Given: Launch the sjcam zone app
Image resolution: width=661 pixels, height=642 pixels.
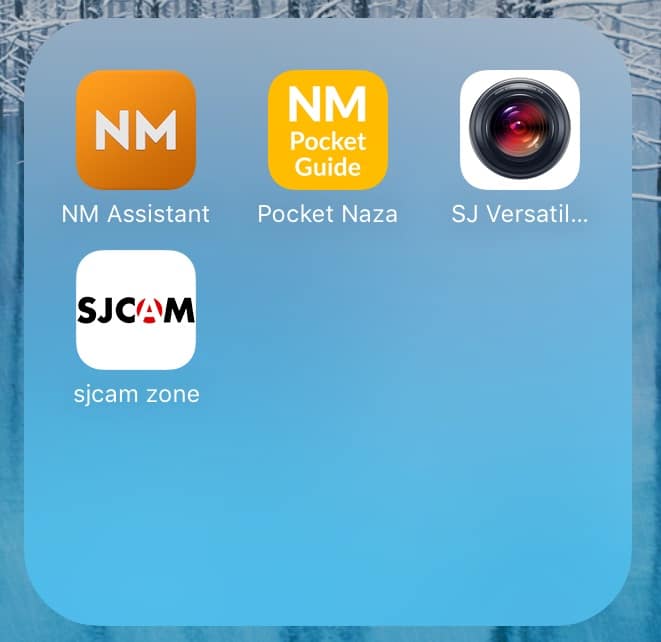Looking at the screenshot, I should (x=136, y=310).
